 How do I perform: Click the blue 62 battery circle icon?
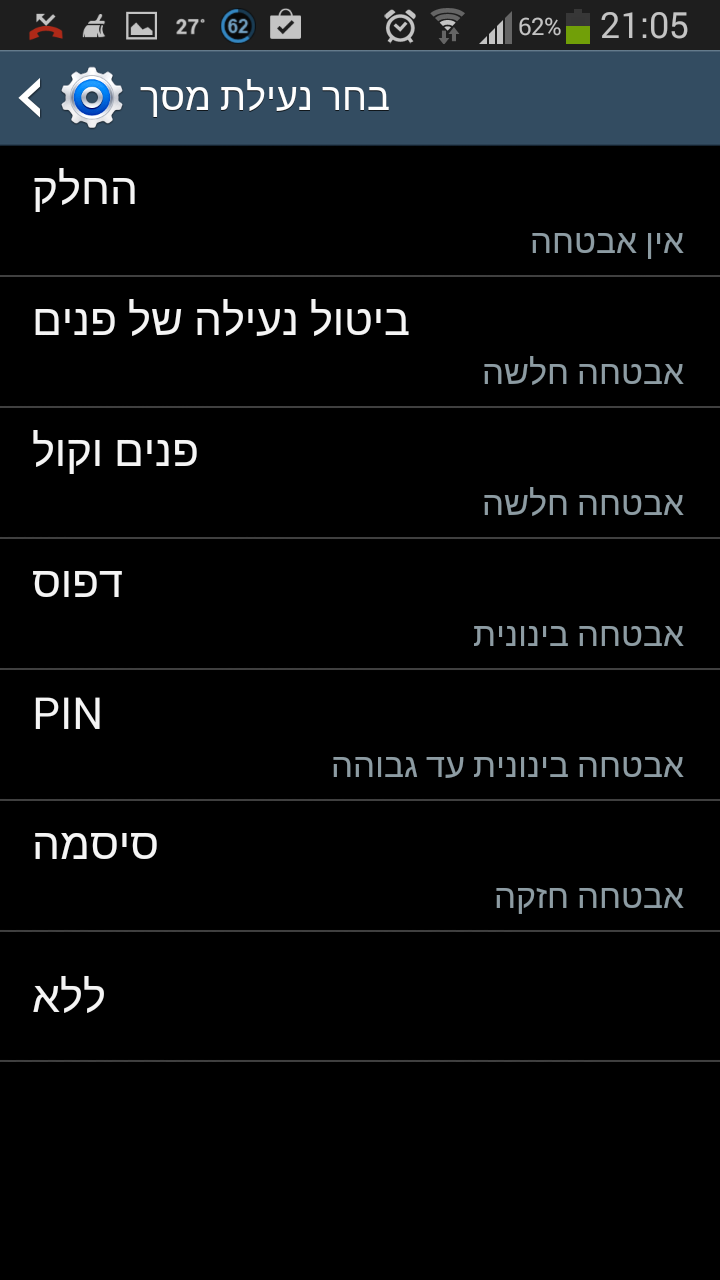coord(237,25)
